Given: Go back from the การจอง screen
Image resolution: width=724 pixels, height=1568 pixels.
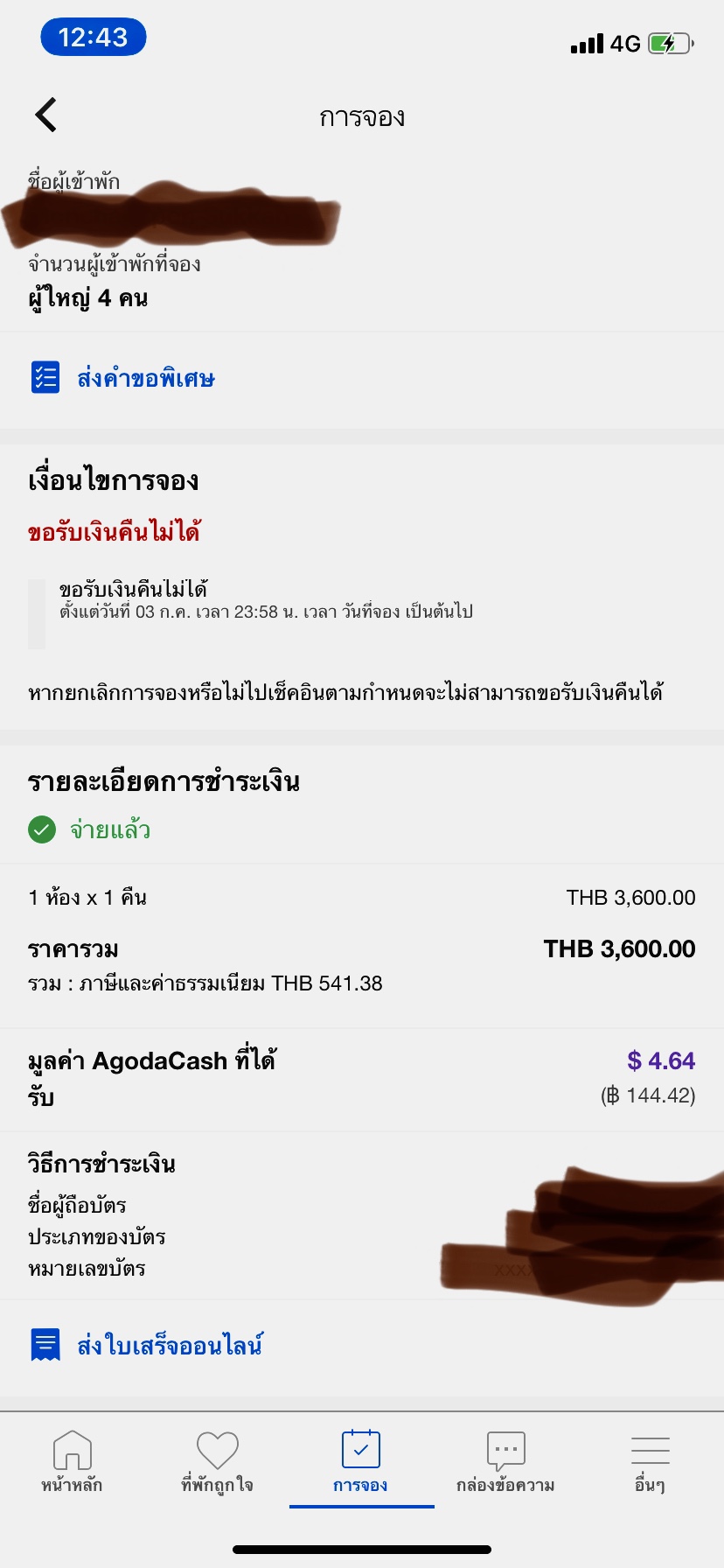Looking at the screenshot, I should [46, 115].
